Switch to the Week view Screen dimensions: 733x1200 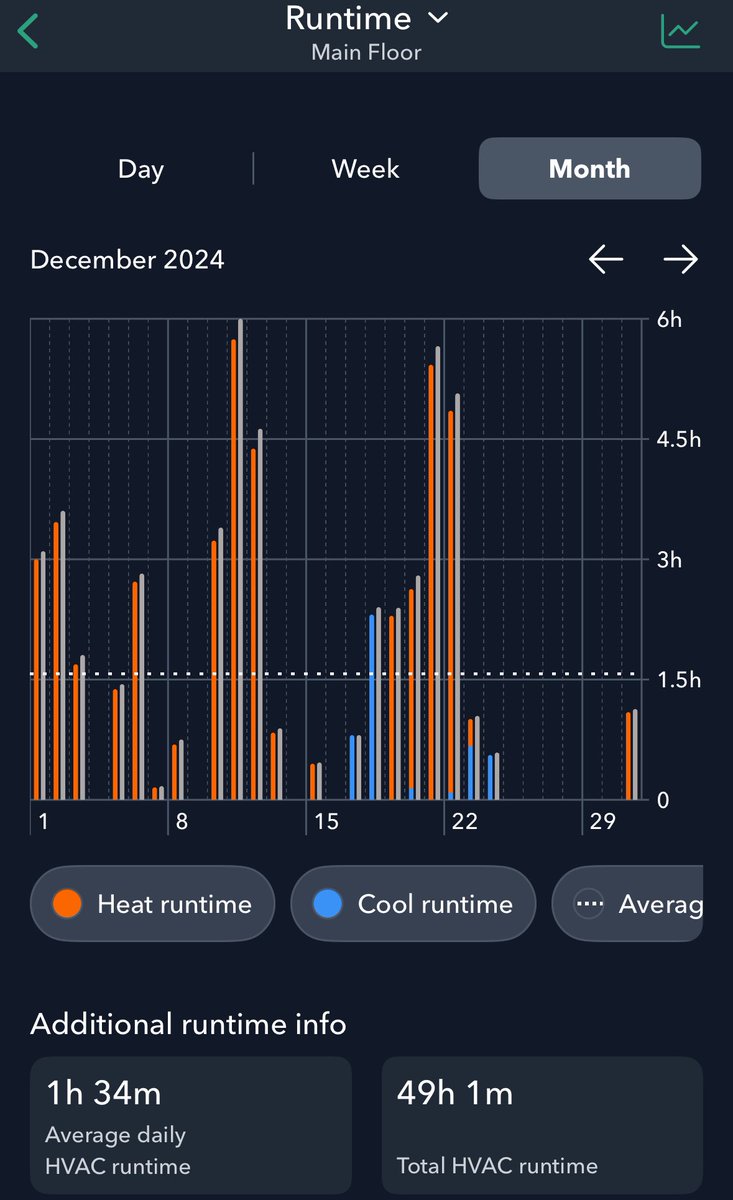(366, 169)
